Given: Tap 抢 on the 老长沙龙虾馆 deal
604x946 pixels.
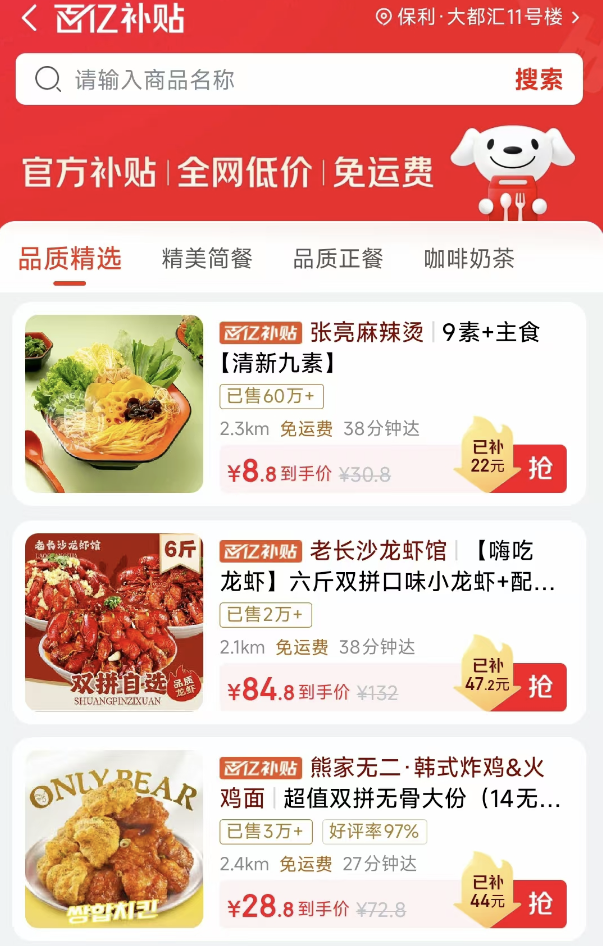Looking at the screenshot, I should point(541,687).
